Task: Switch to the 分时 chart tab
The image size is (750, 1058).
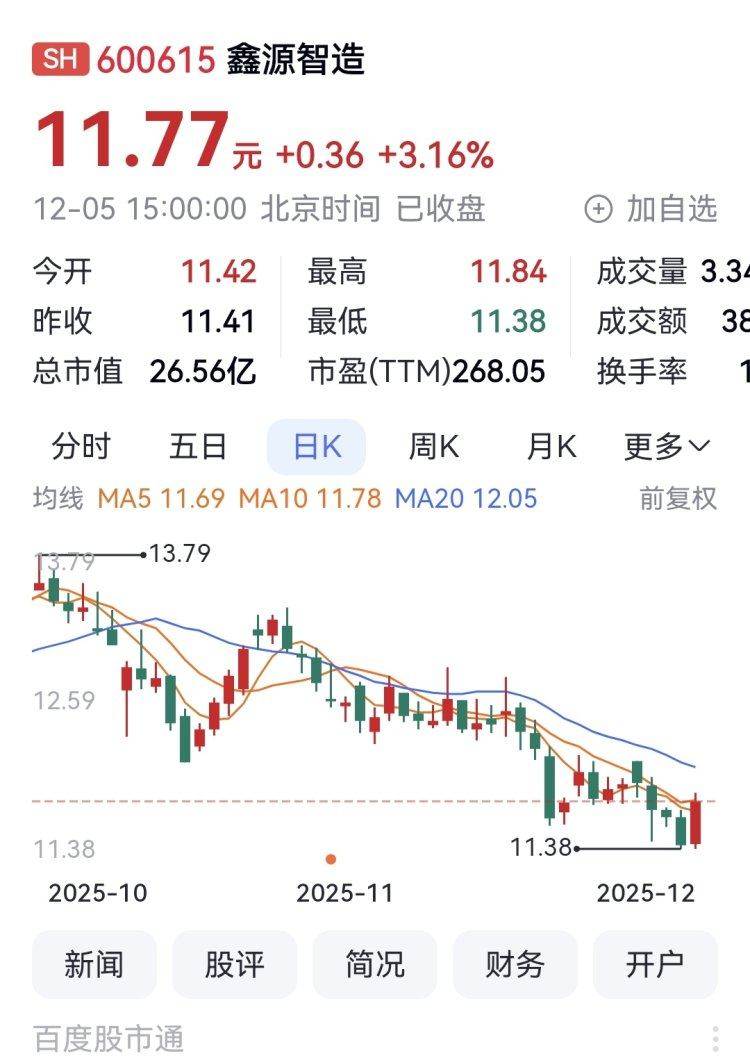Action: [81, 447]
